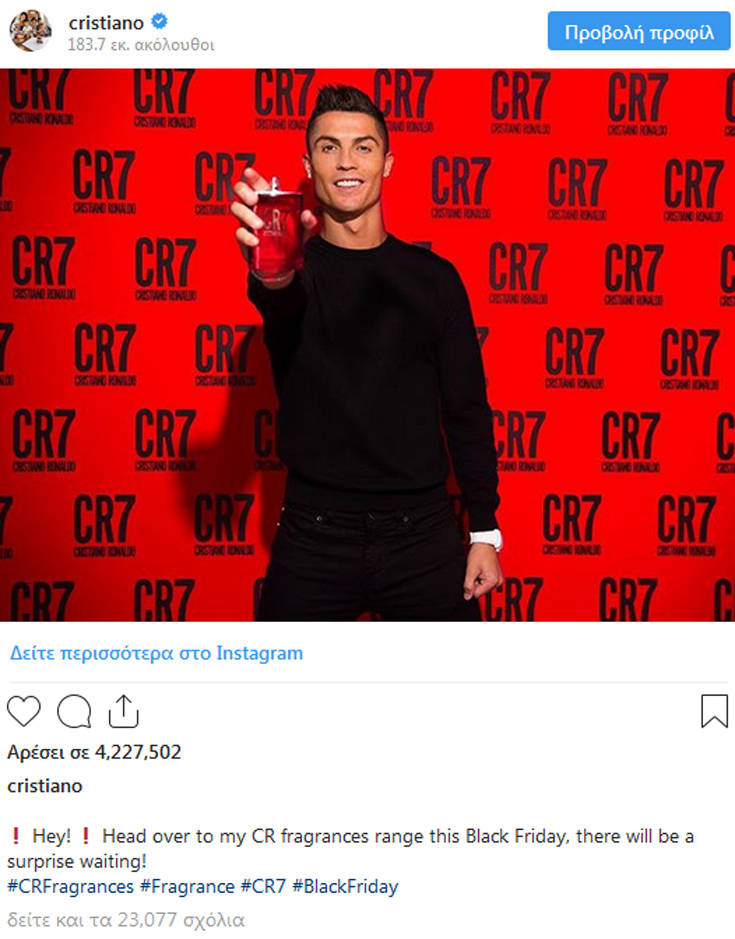Open the #CRFragrances hashtag
Screen dimensions: 735x939
point(70,886)
